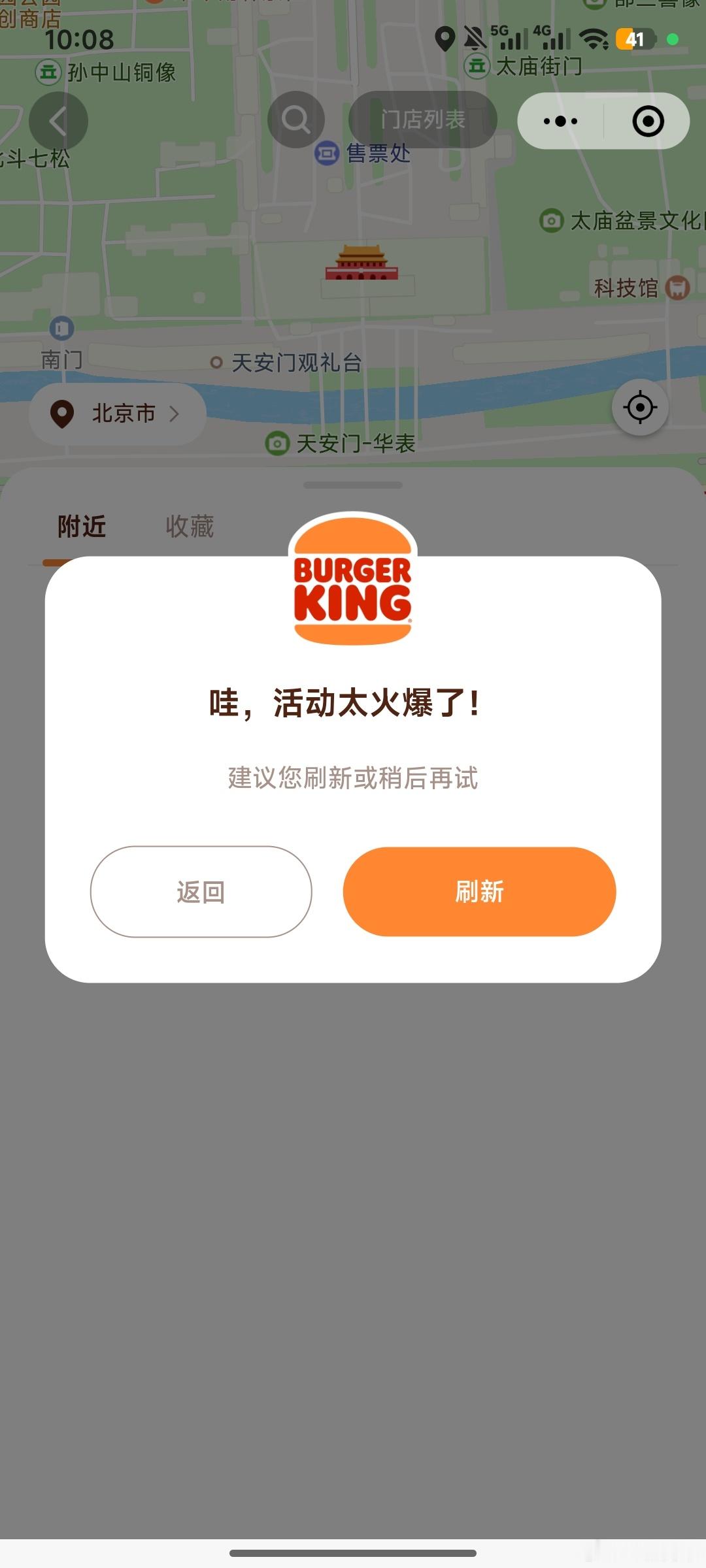The height and width of the screenshot is (1568, 706).
Task: Tap the mini-program close circle icon
Action: 647,121
